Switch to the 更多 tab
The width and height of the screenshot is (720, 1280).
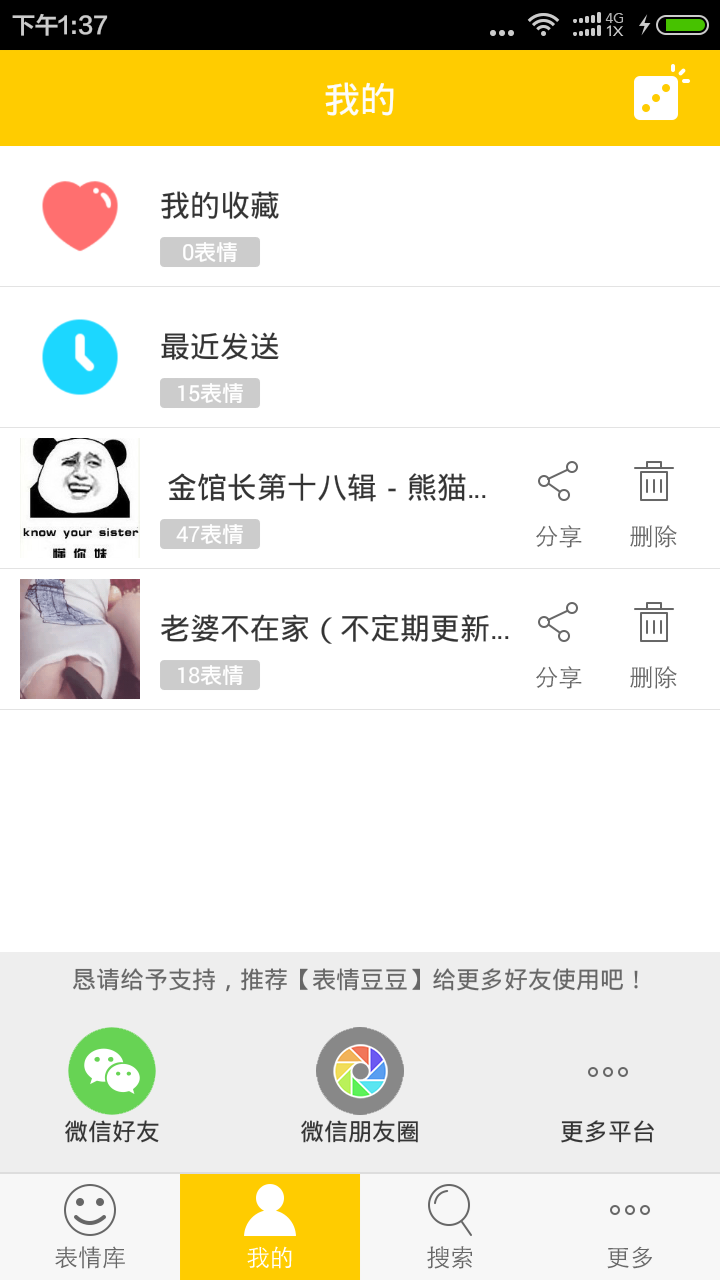tap(630, 1226)
